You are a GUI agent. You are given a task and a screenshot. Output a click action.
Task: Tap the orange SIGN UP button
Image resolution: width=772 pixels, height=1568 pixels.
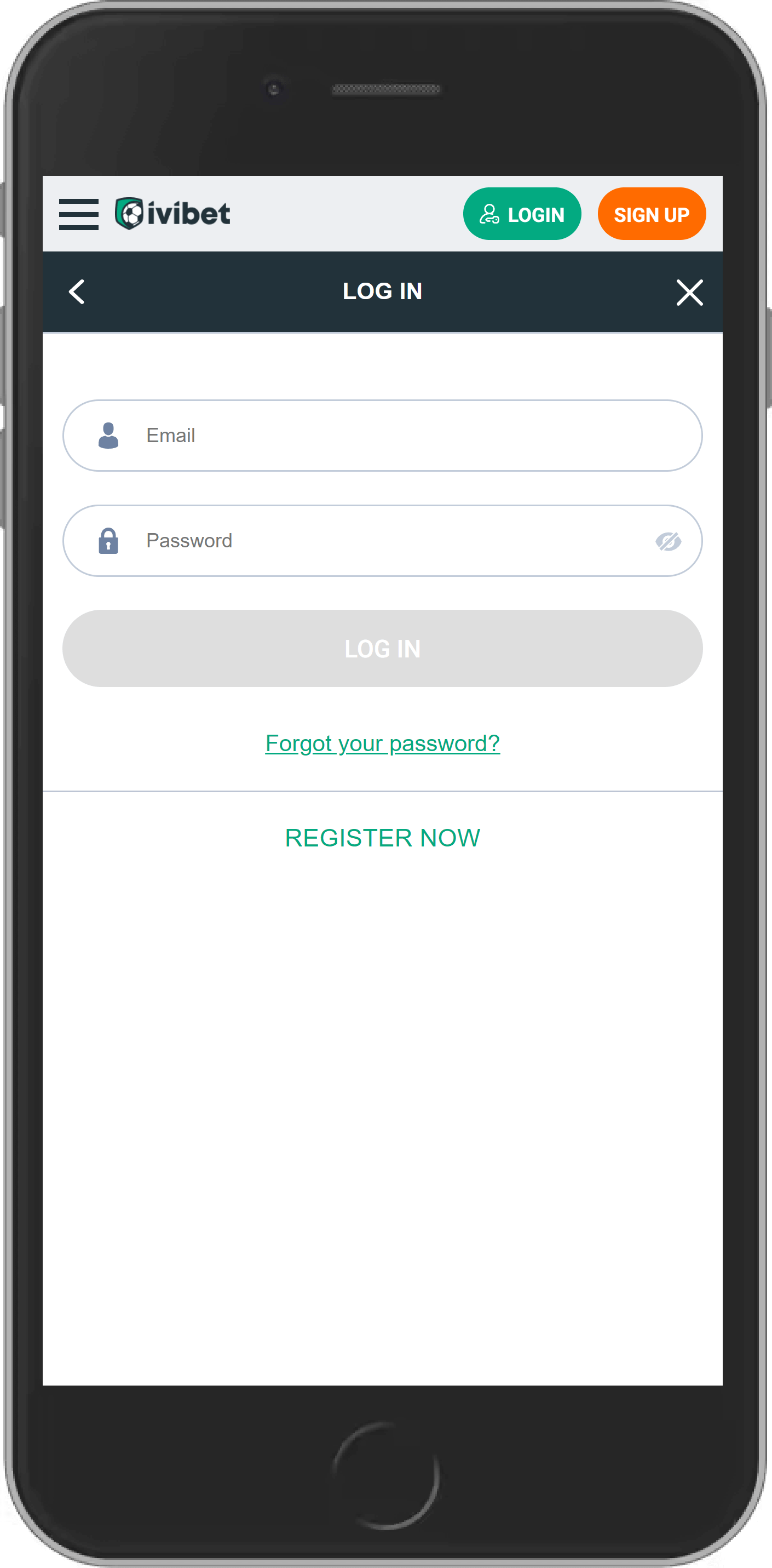tap(651, 214)
